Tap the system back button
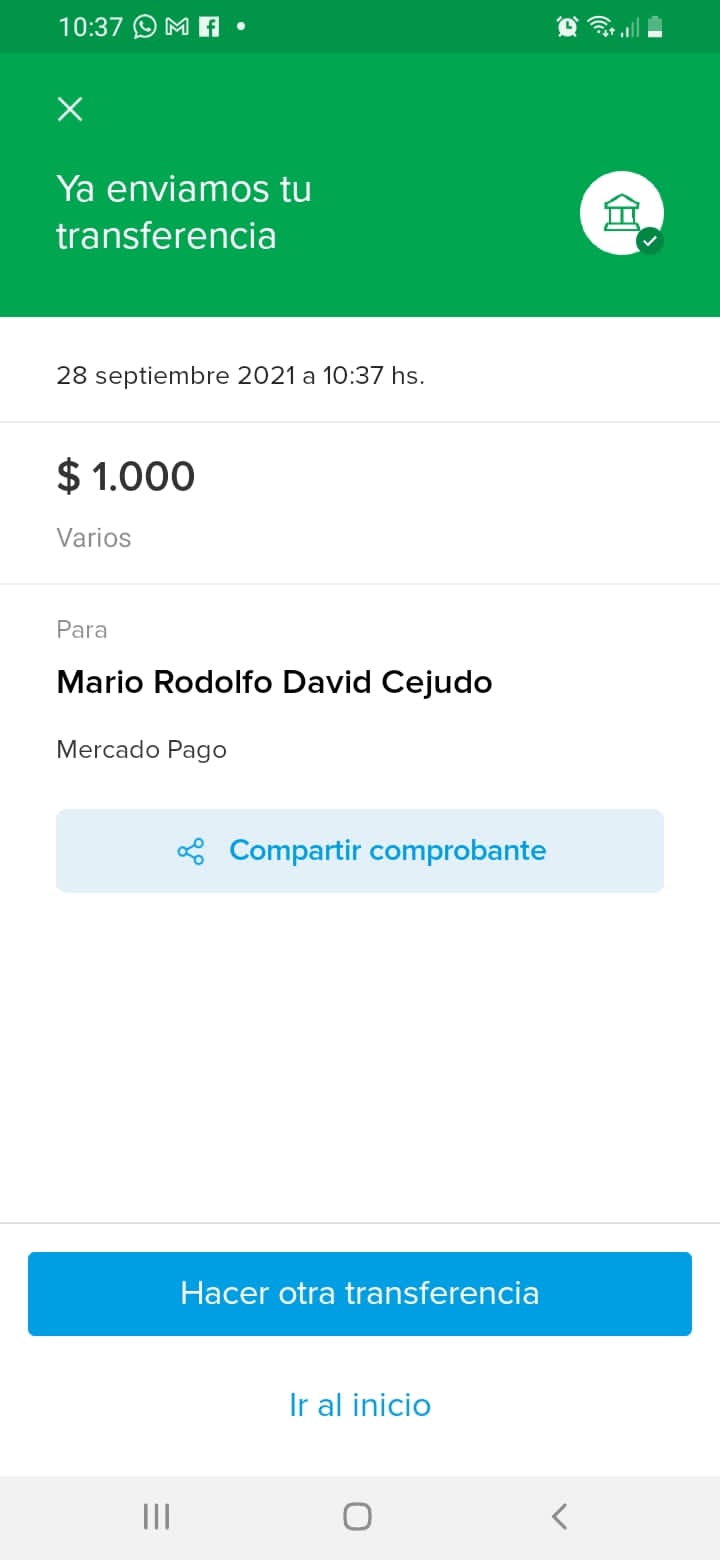This screenshot has width=720, height=1560. (560, 1517)
